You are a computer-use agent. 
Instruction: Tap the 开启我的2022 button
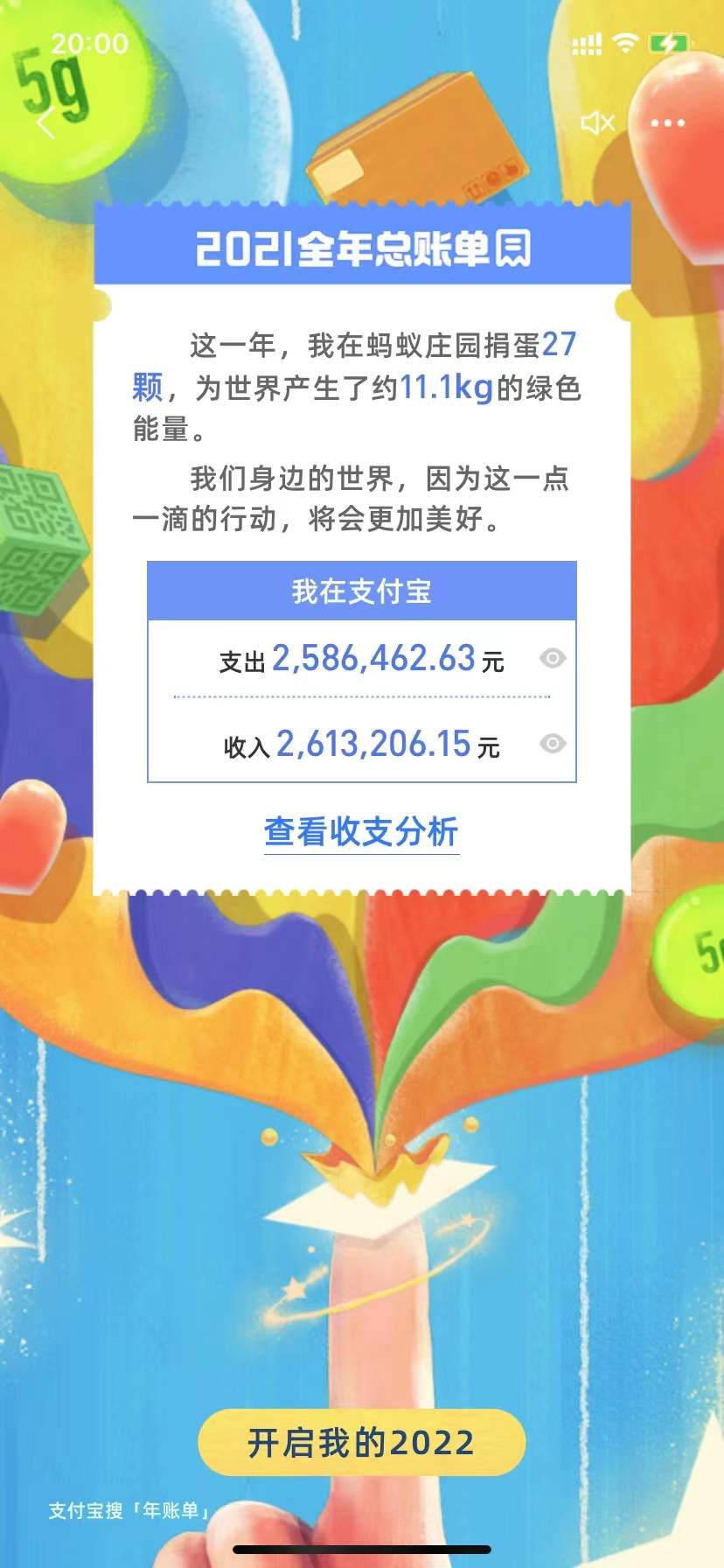[x=361, y=1442]
